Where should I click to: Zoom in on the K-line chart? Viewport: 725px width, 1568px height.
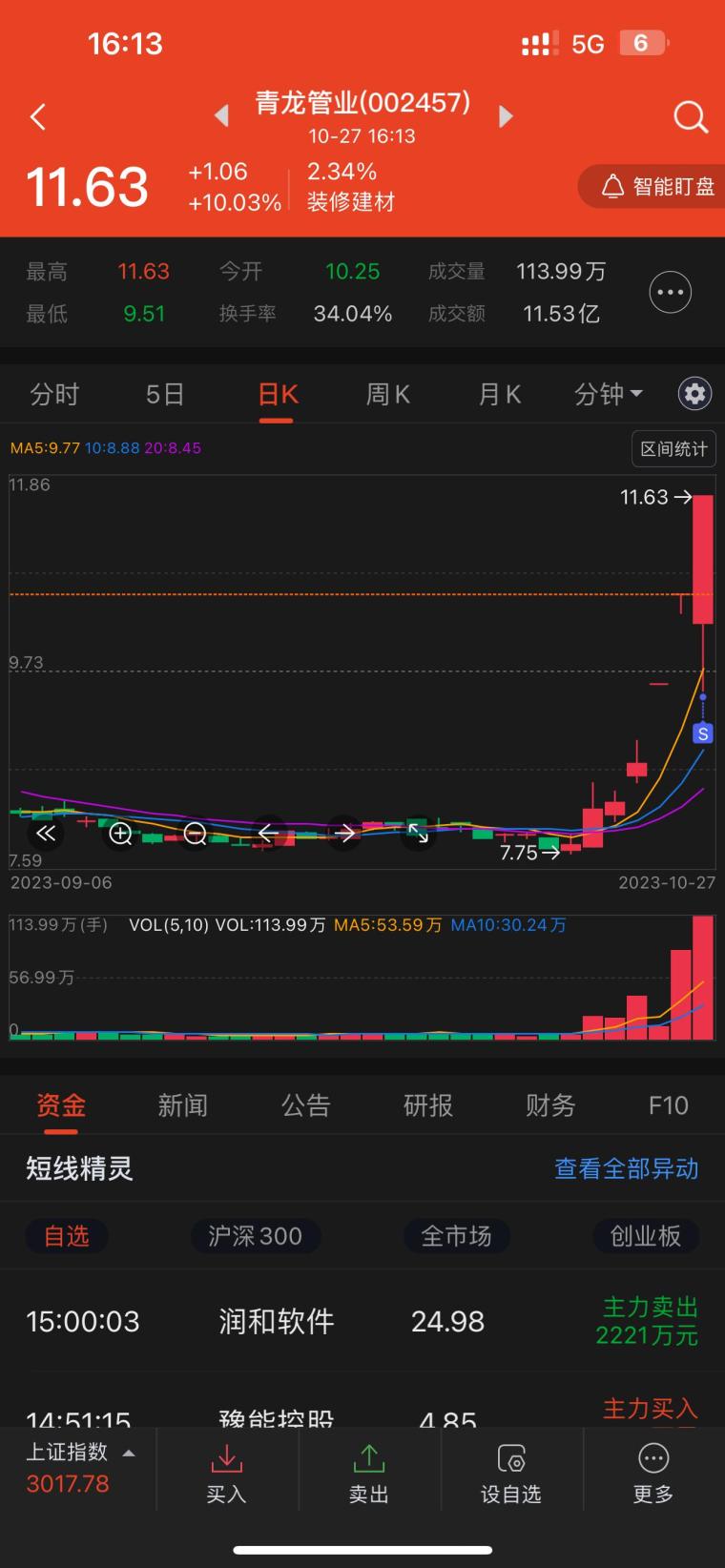pyautogui.click(x=120, y=835)
